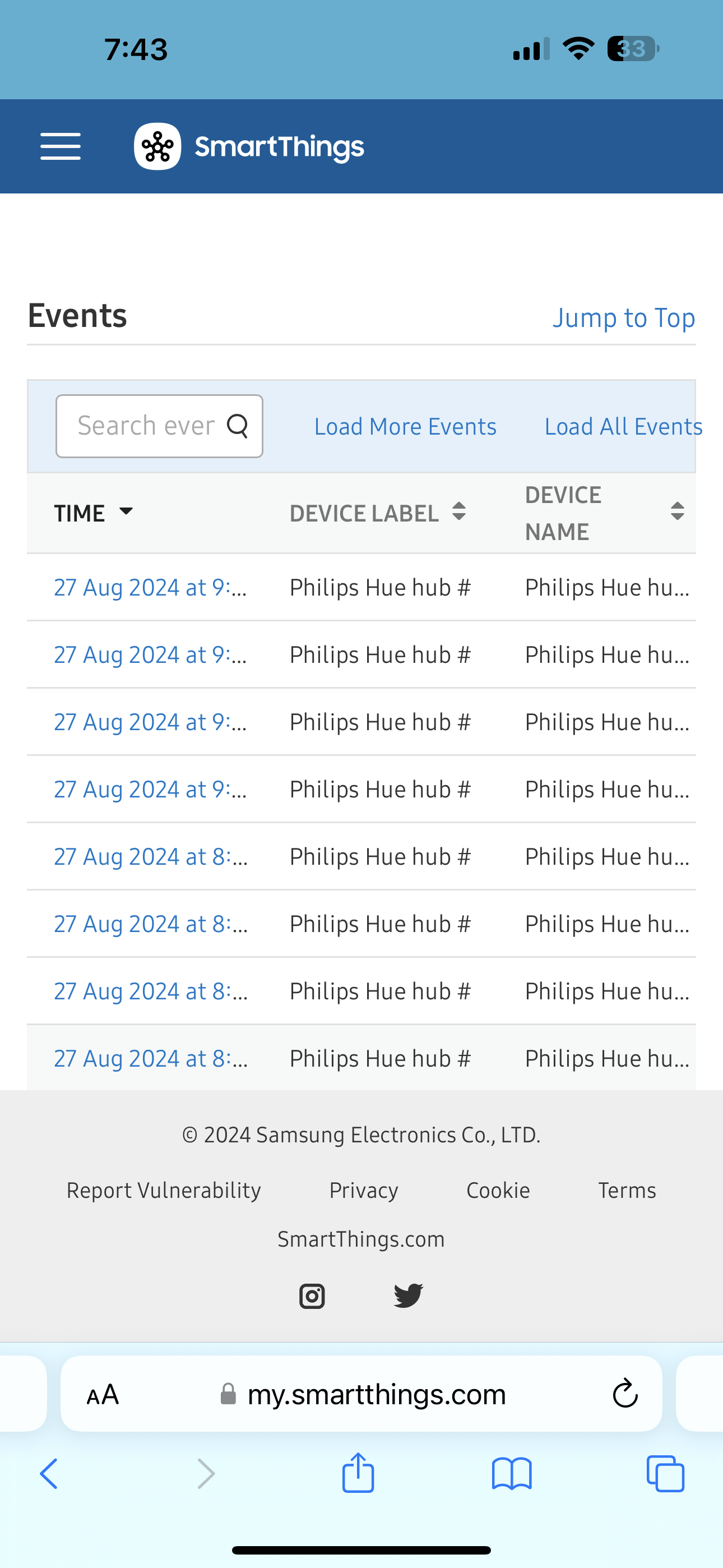The height and width of the screenshot is (1568, 723).
Task: Open the AA page settings menu
Action: pyautogui.click(x=103, y=1394)
